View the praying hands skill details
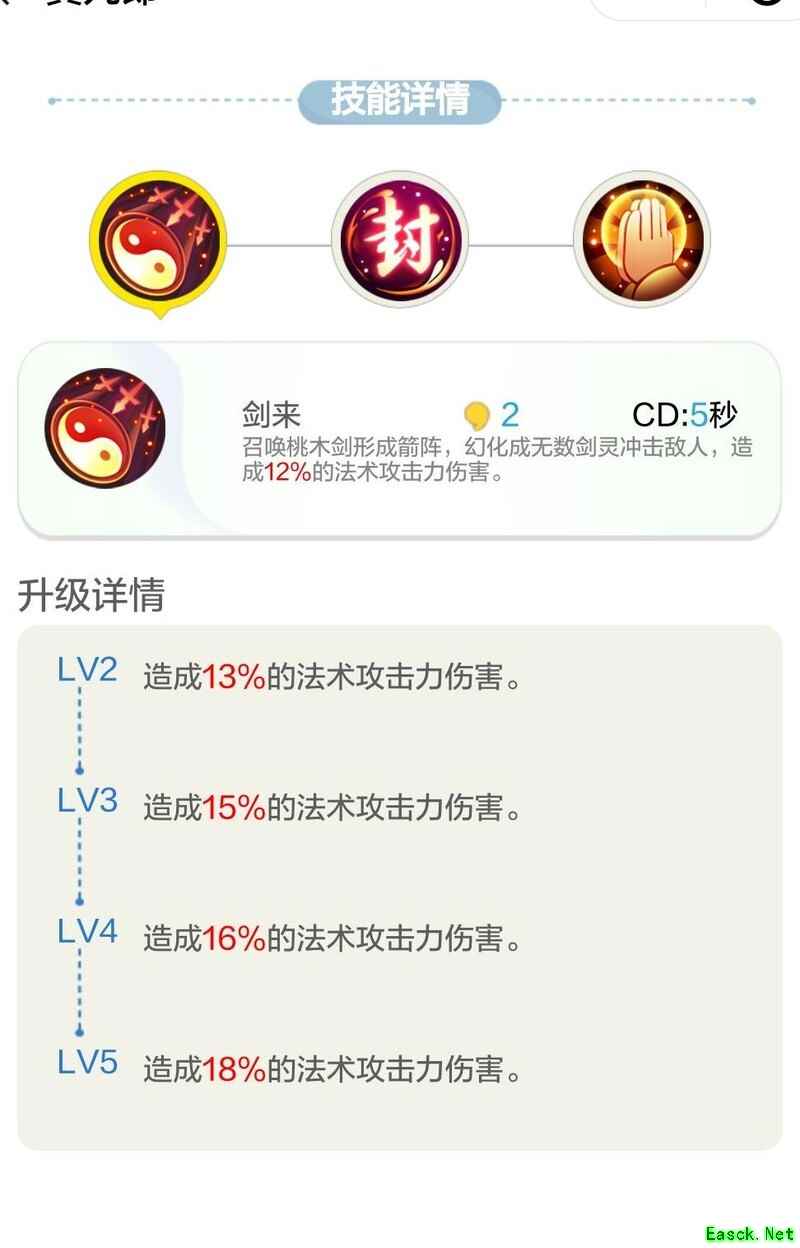800x1248 pixels. (641, 239)
